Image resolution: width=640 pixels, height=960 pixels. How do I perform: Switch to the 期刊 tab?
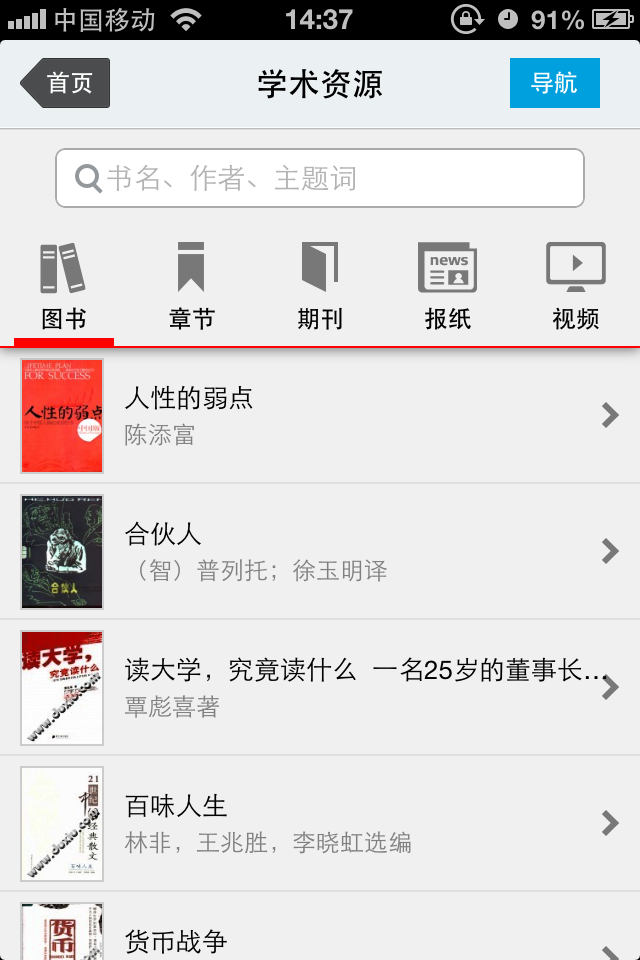320,288
